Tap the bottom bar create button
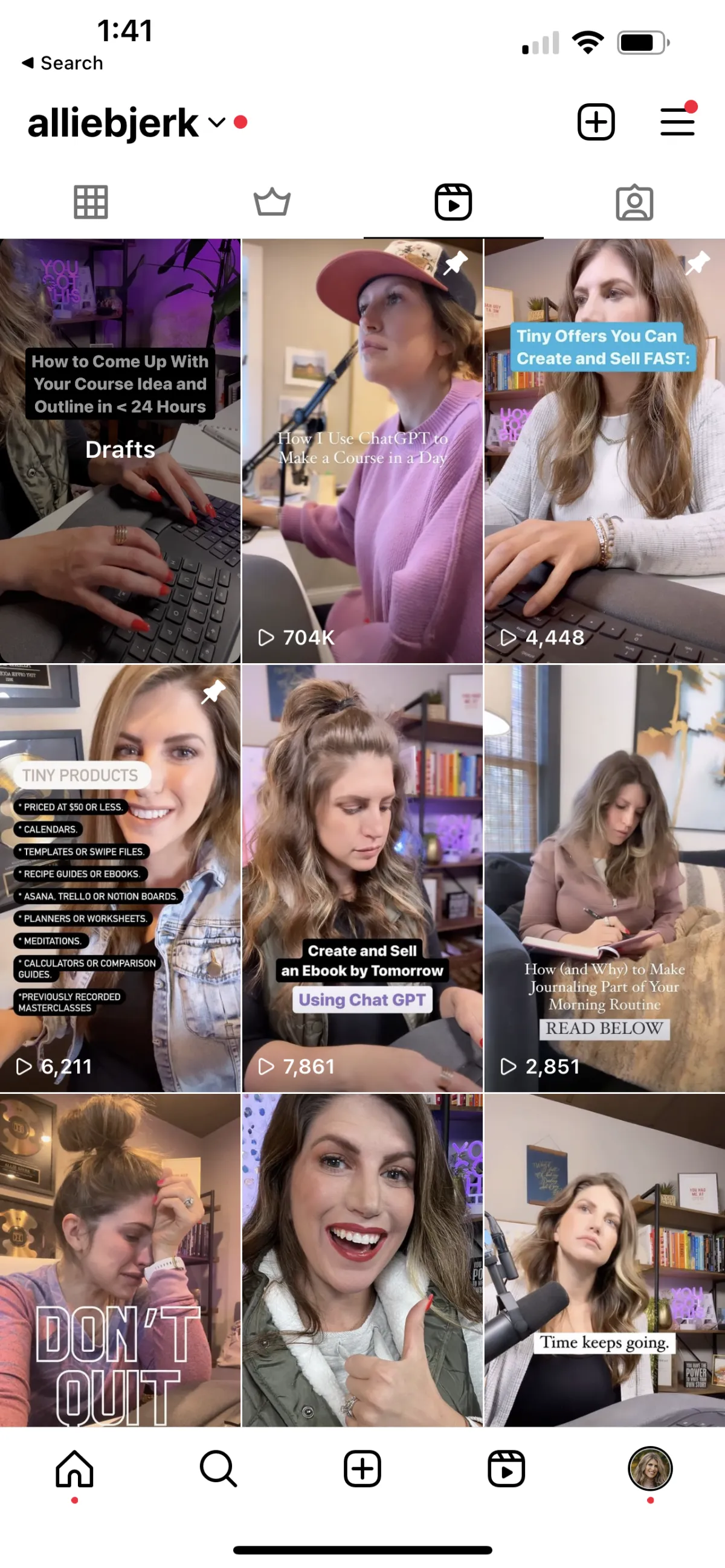725x1568 pixels. pos(362,1468)
